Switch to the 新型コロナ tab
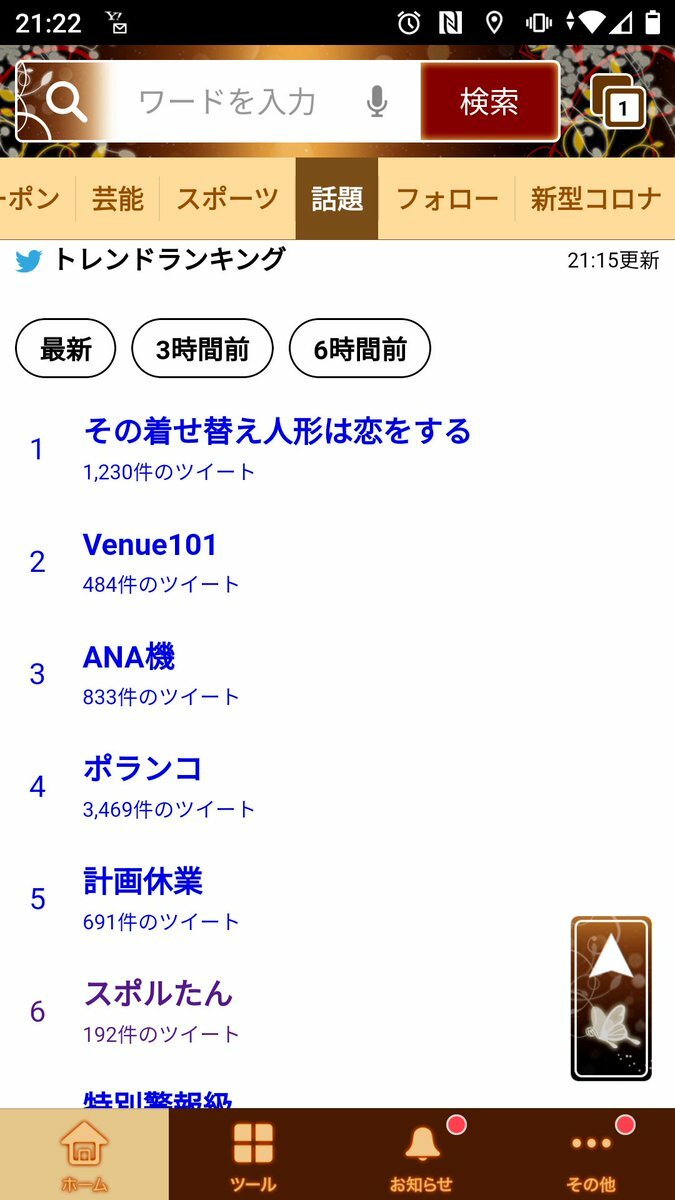Screen dimensions: 675x1200 pyautogui.click(x=595, y=198)
